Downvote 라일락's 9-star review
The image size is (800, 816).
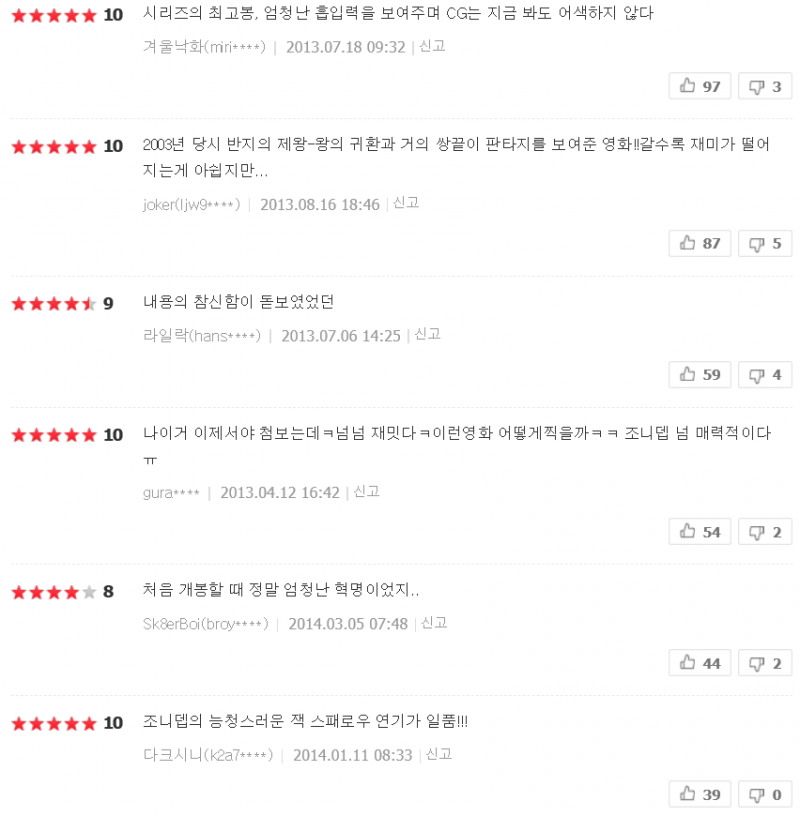tap(765, 375)
